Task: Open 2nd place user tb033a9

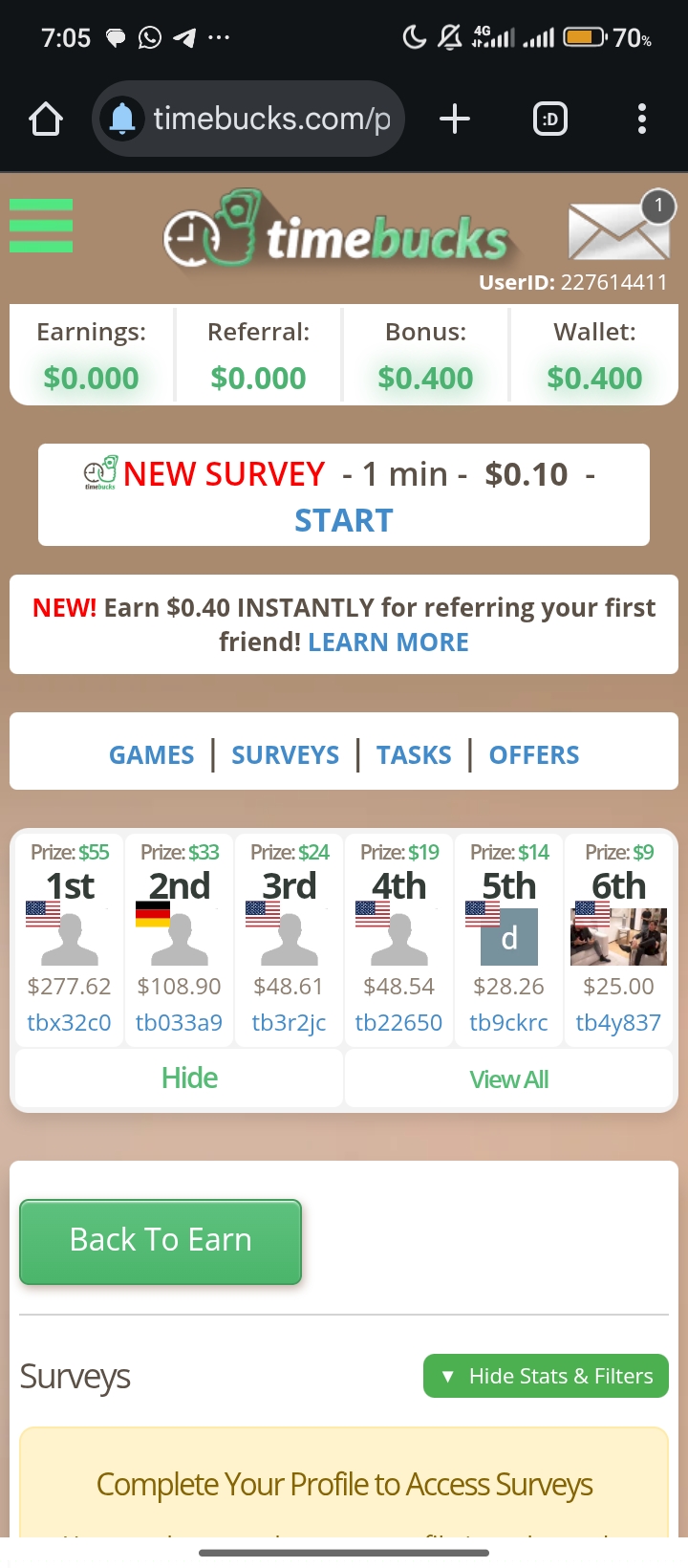Action: 179,1023
